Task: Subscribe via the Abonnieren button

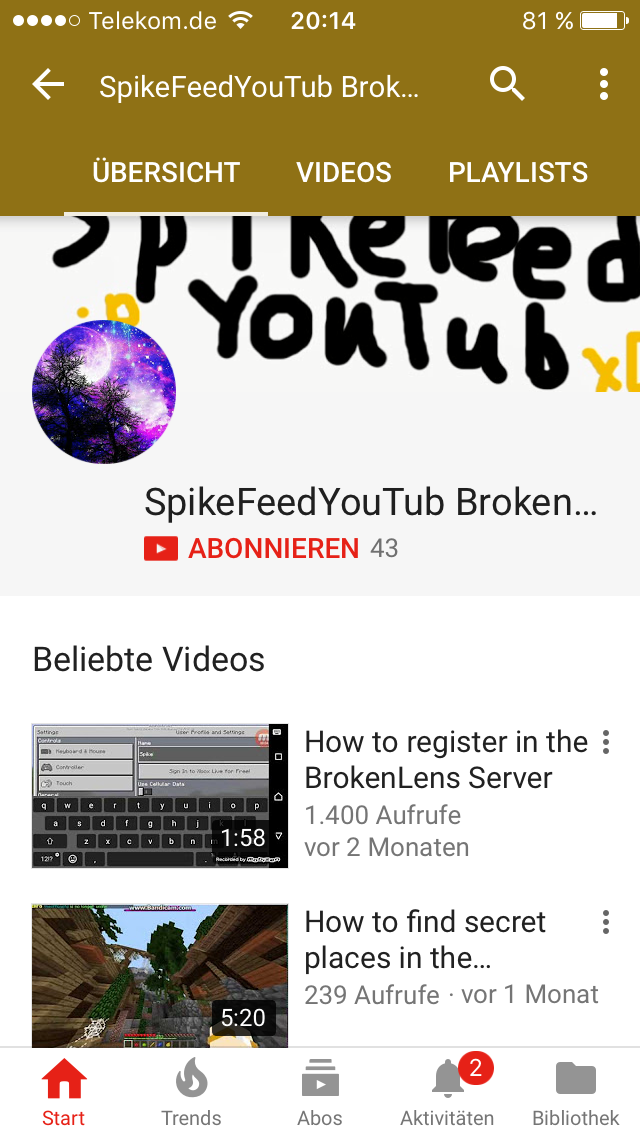Action: click(x=252, y=549)
